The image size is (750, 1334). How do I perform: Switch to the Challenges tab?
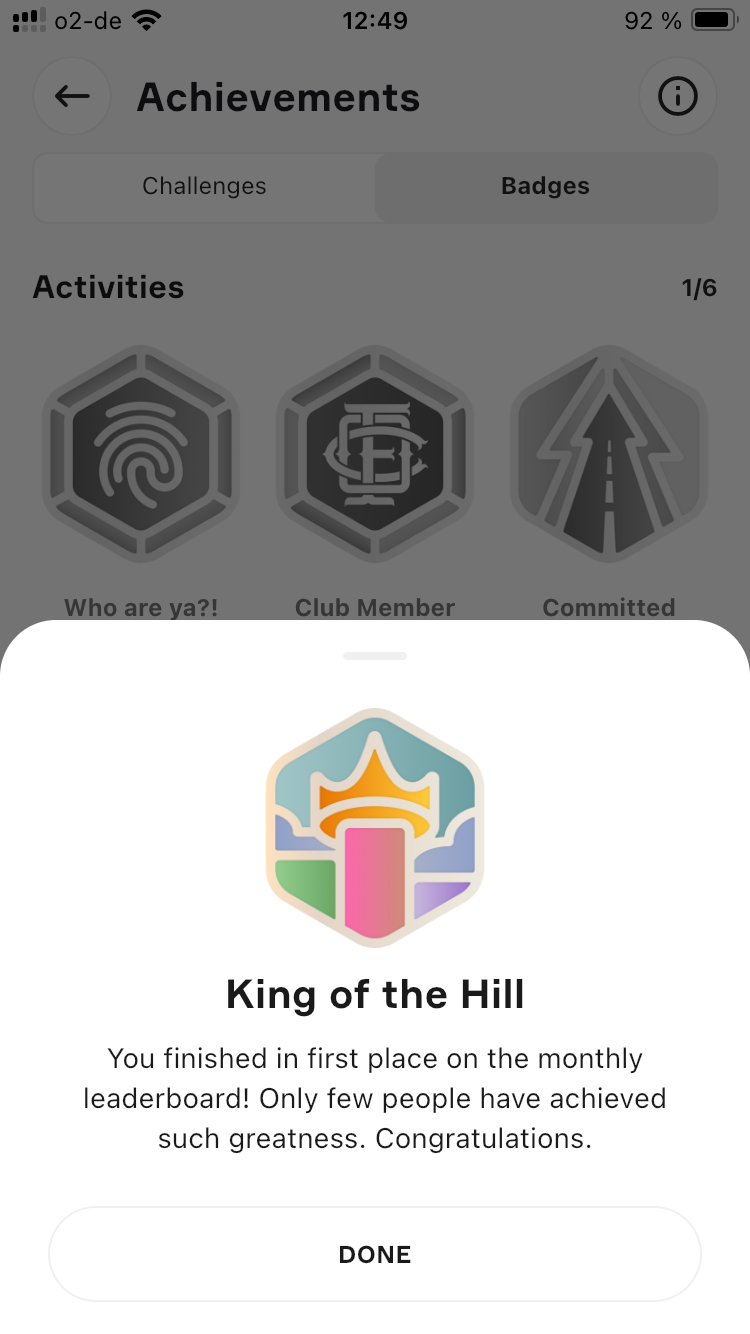pyautogui.click(x=204, y=186)
